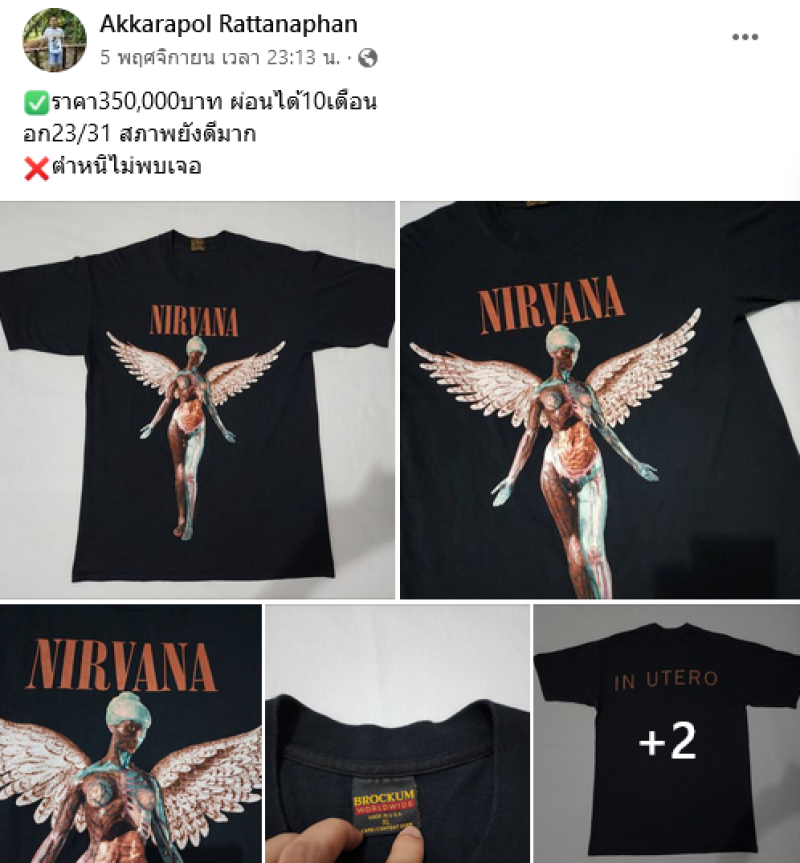Open Akkarapol Rattanaphan's profile via name
Screen dimensions: 800x863
click(x=229, y=24)
